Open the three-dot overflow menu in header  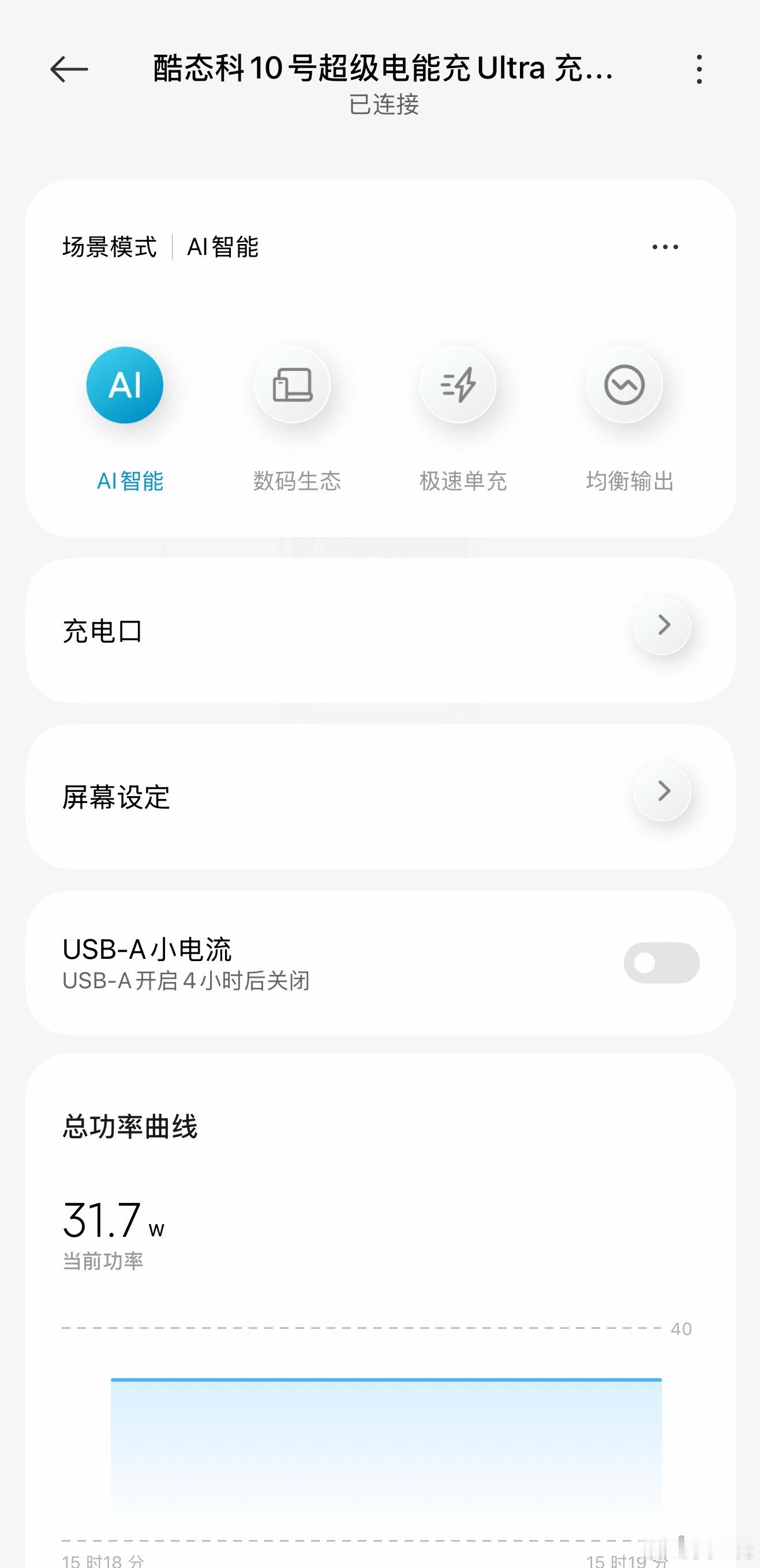tap(699, 69)
